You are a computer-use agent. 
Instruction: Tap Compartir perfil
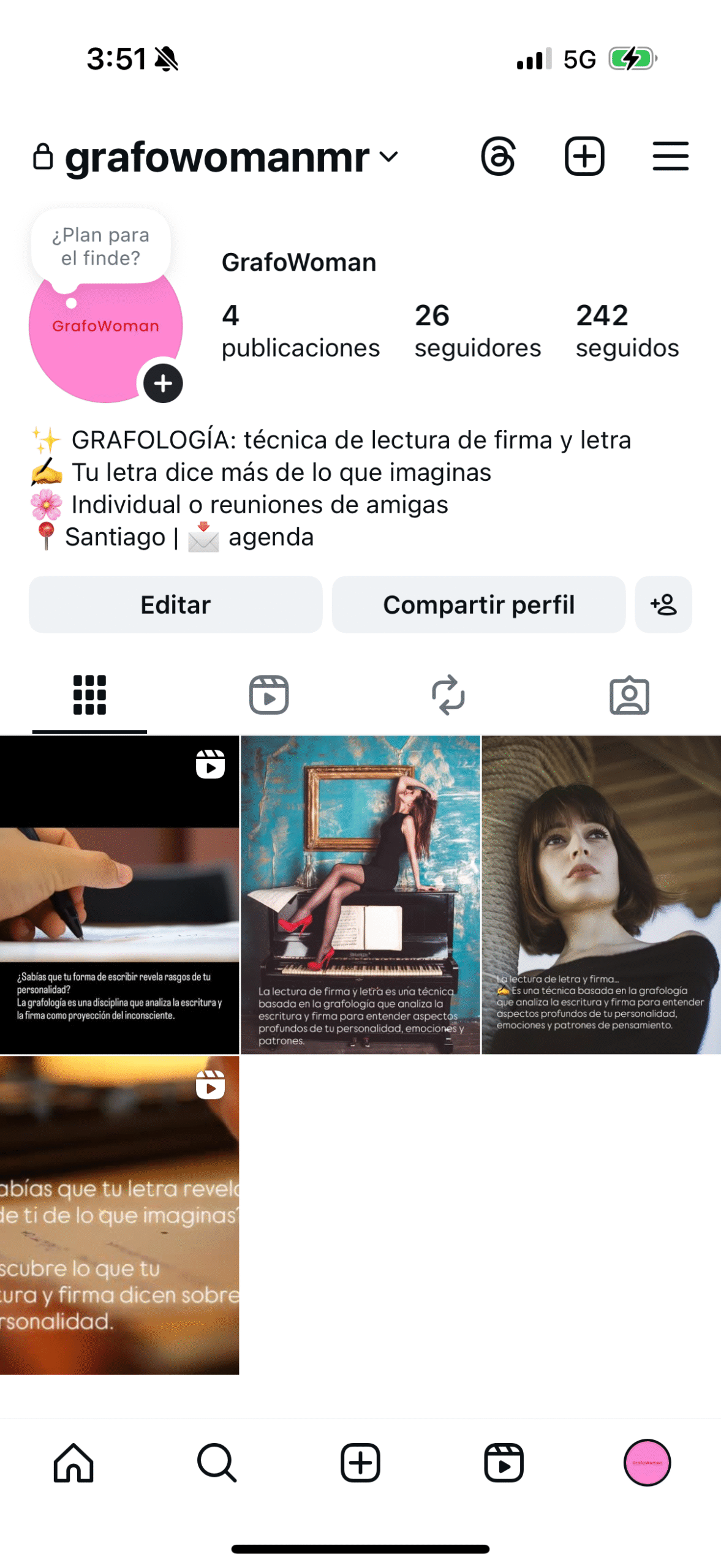[x=478, y=605]
